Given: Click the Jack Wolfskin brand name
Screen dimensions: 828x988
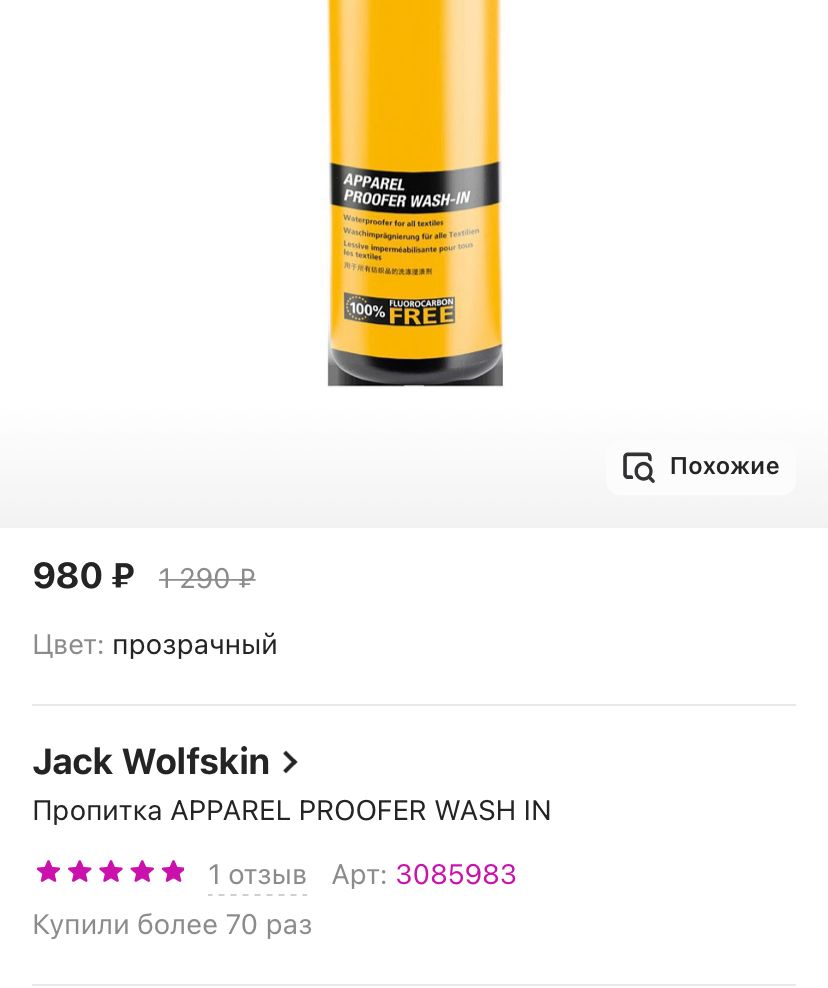Looking at the screenshot, I should point(150,762).
